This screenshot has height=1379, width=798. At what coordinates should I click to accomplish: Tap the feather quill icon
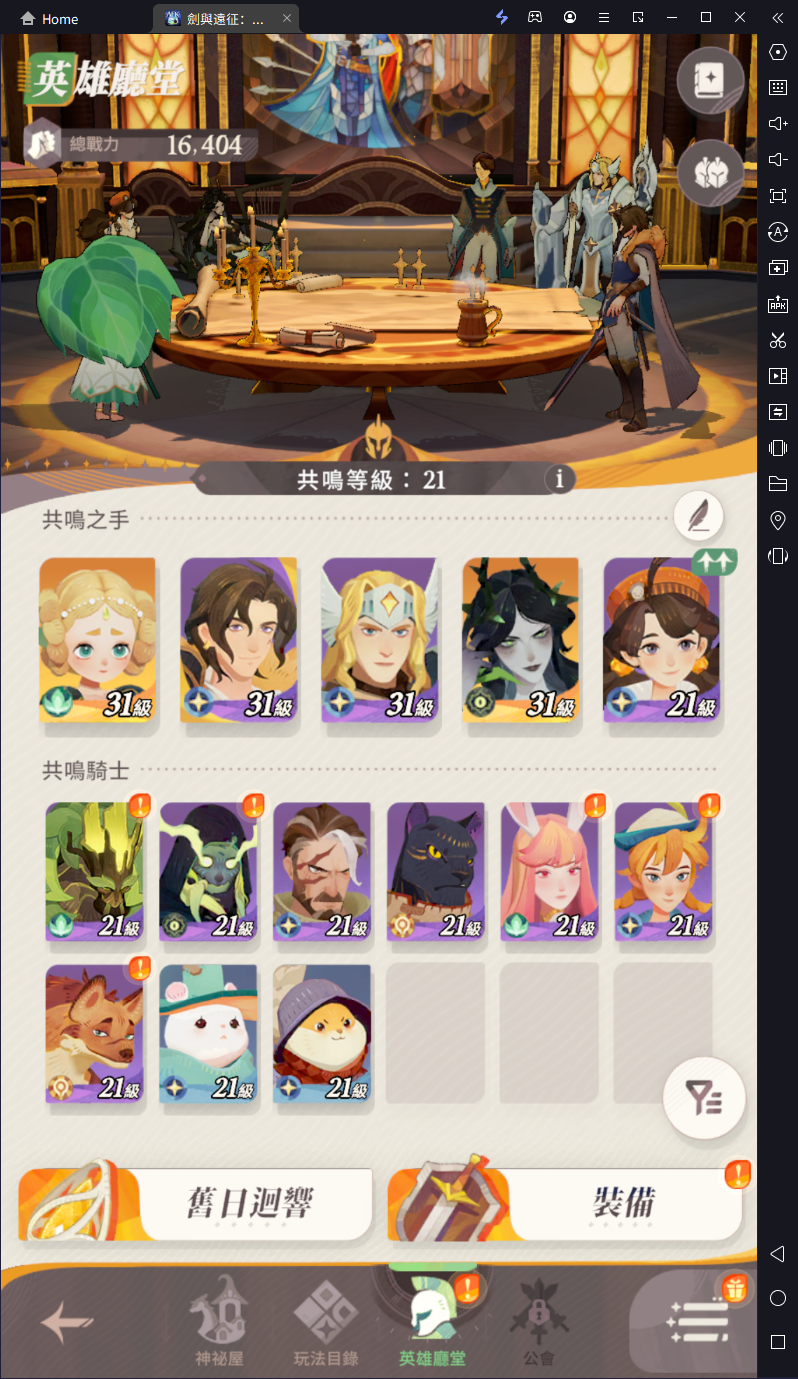click(698, 517)
